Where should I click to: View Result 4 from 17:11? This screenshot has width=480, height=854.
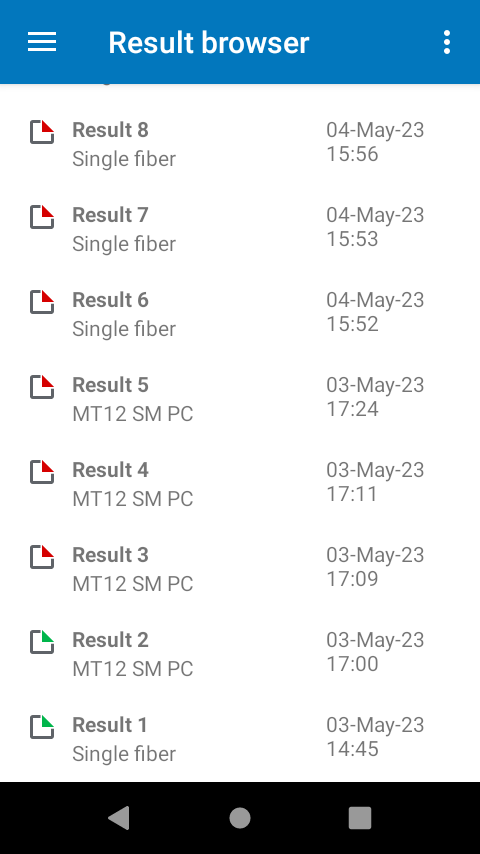240,484
